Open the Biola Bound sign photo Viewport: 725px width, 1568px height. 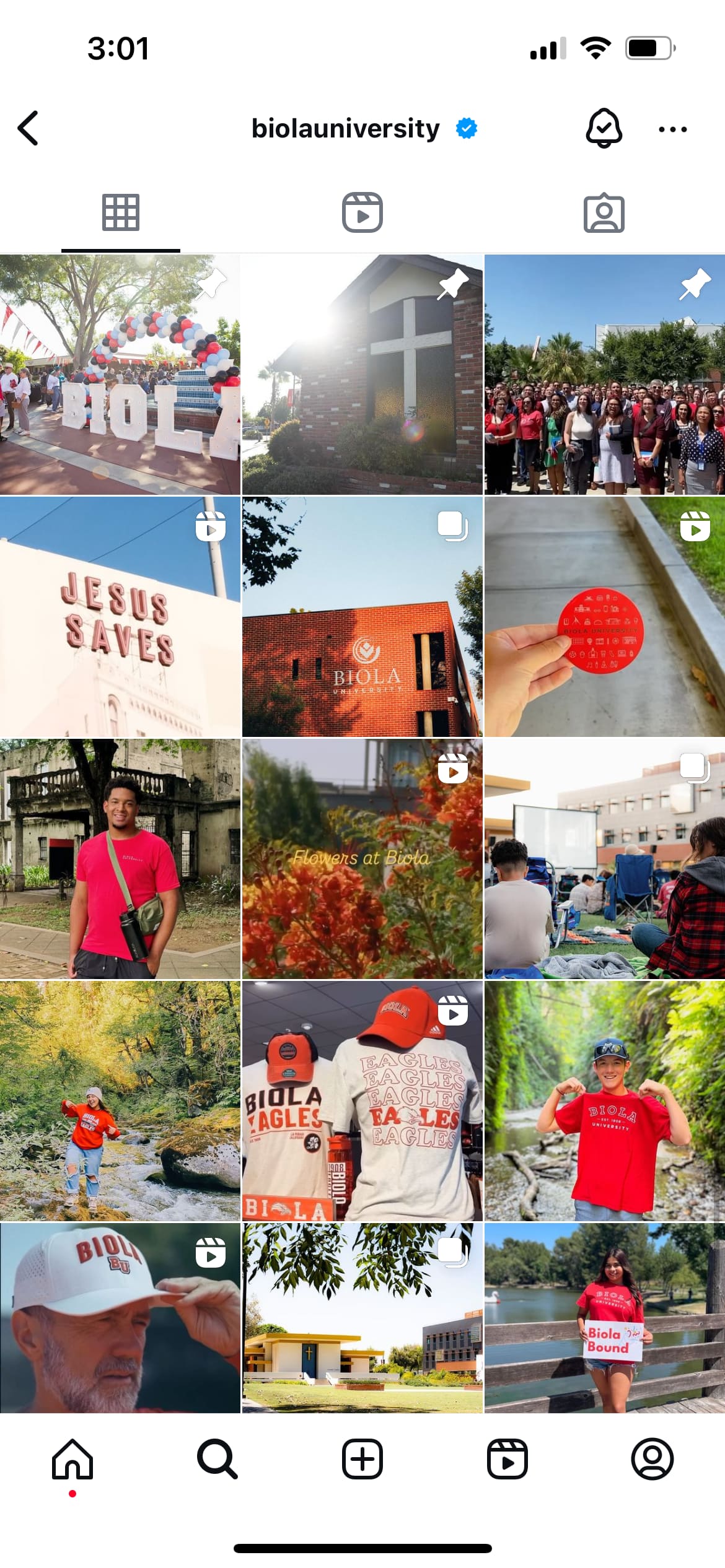pyautogui.click(x=605, y=1318)
